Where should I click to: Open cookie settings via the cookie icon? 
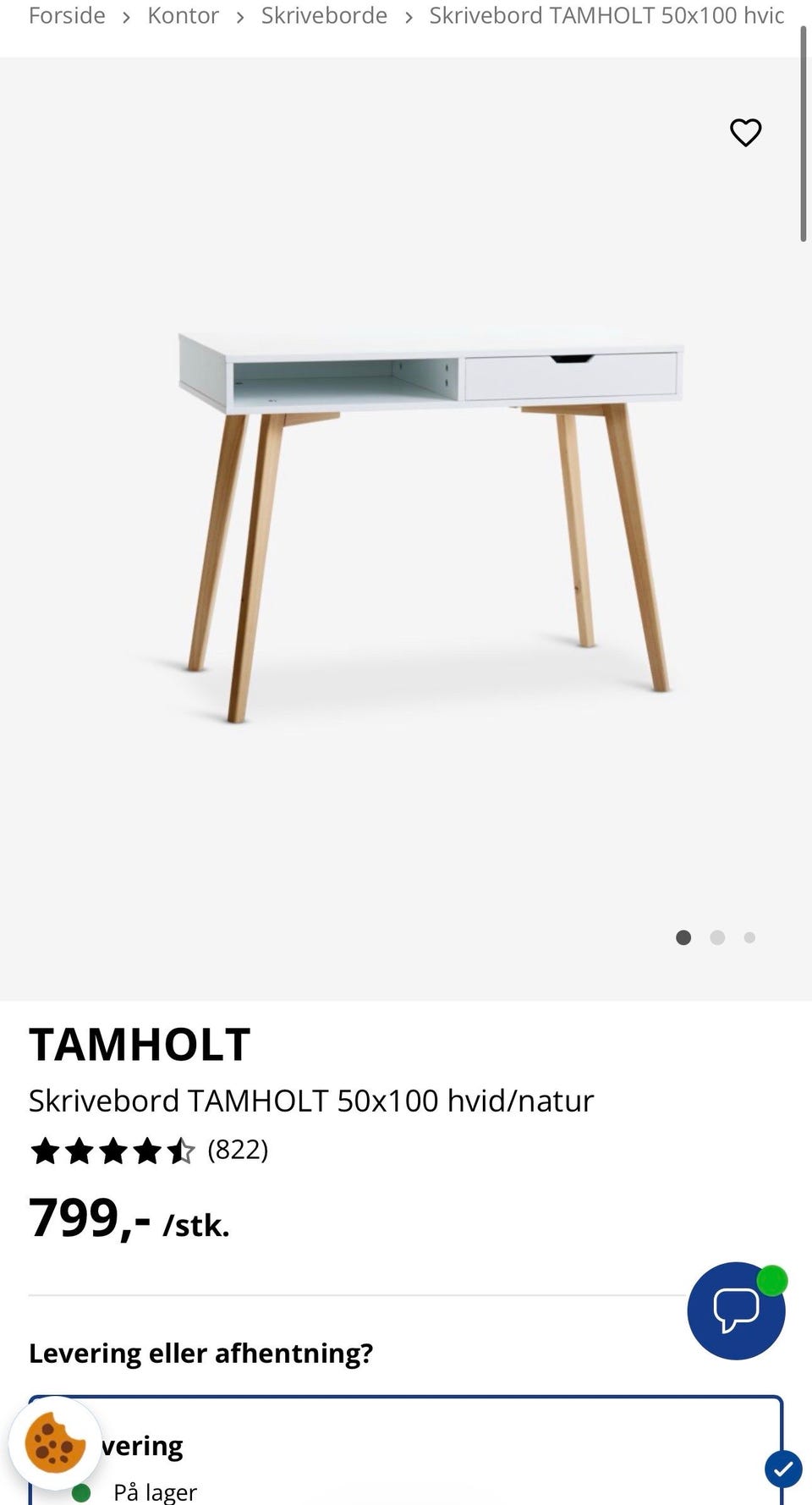(x=55, y=1442)
